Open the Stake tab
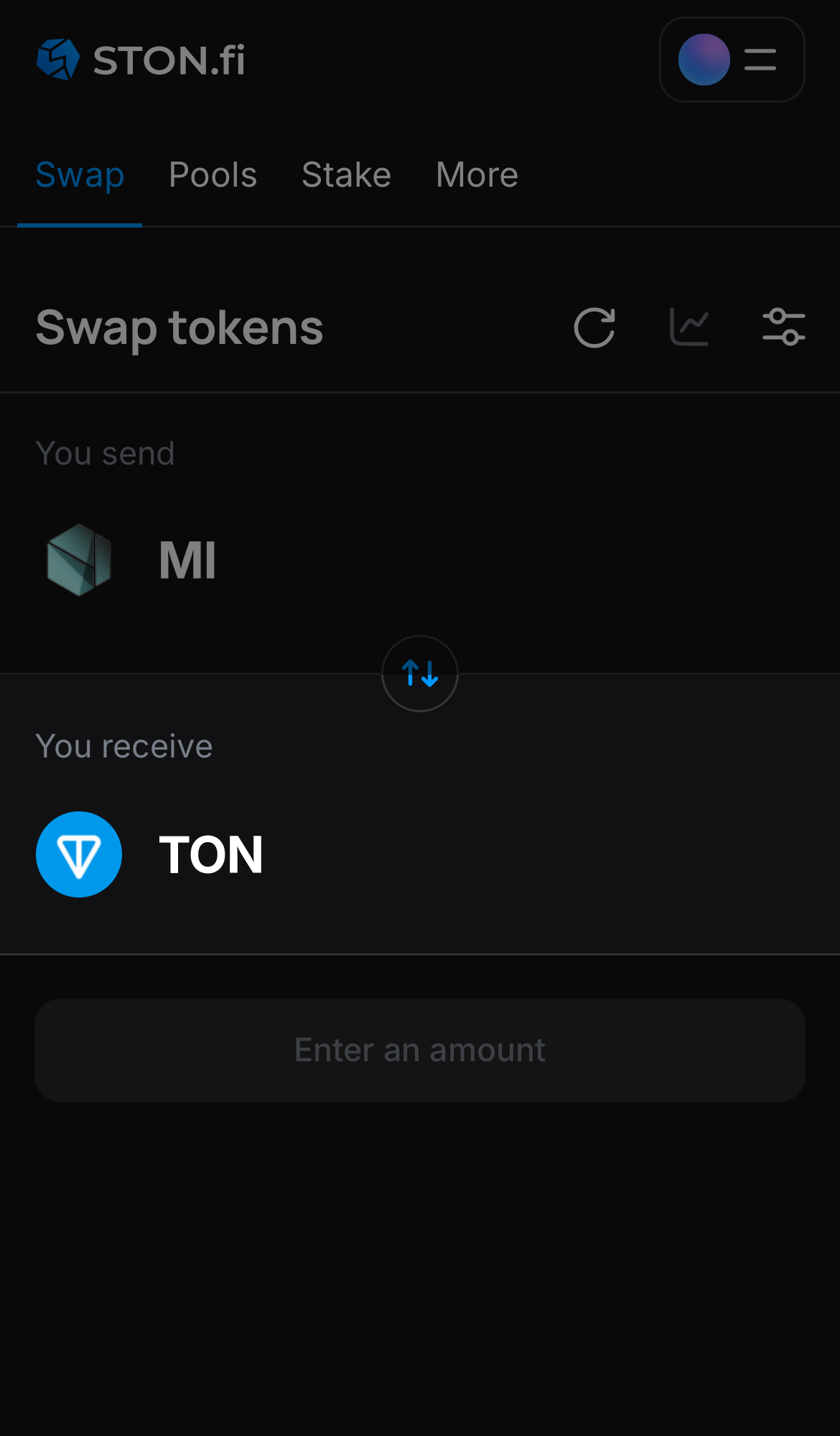The image size is (840, 1436). [x=346, y=174]
